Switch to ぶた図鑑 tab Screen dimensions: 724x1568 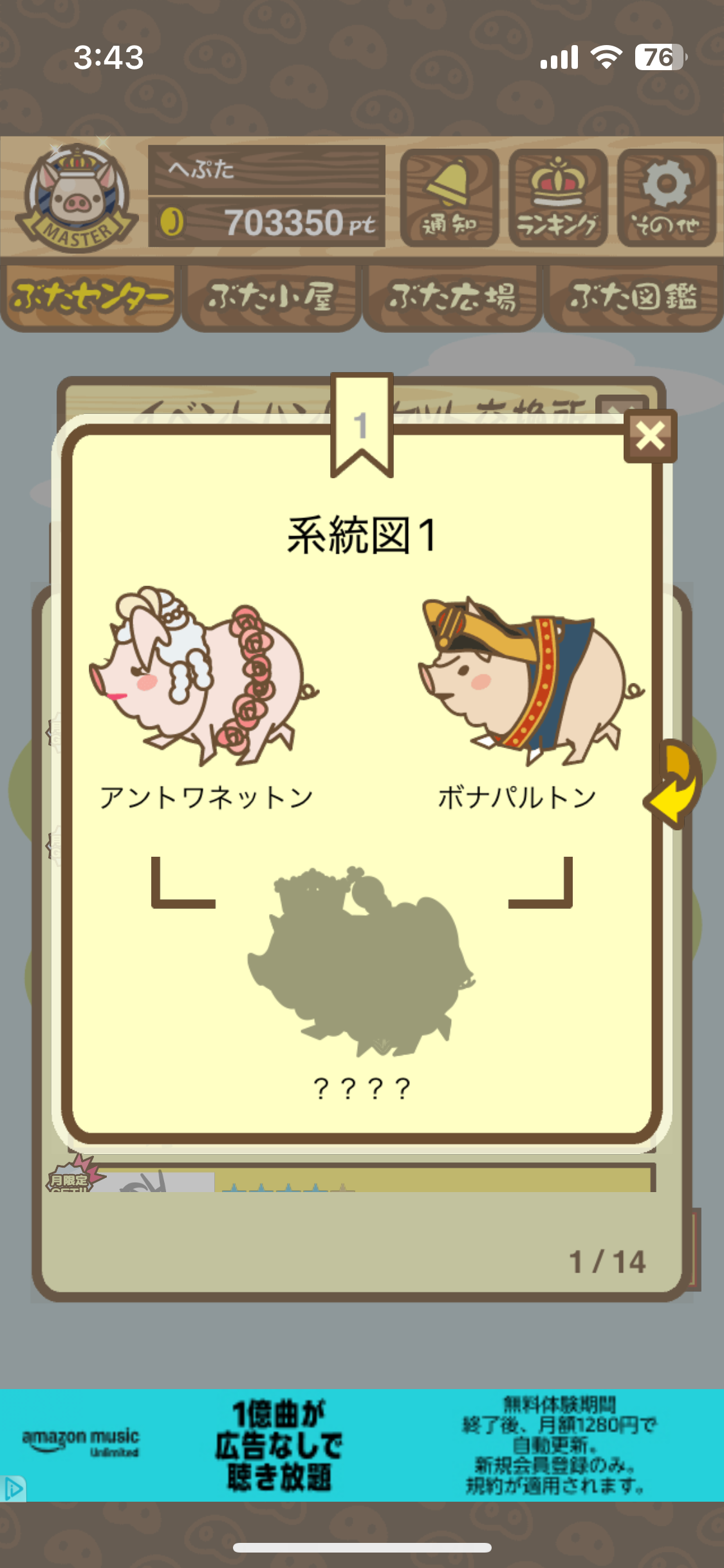pos(633,298)
